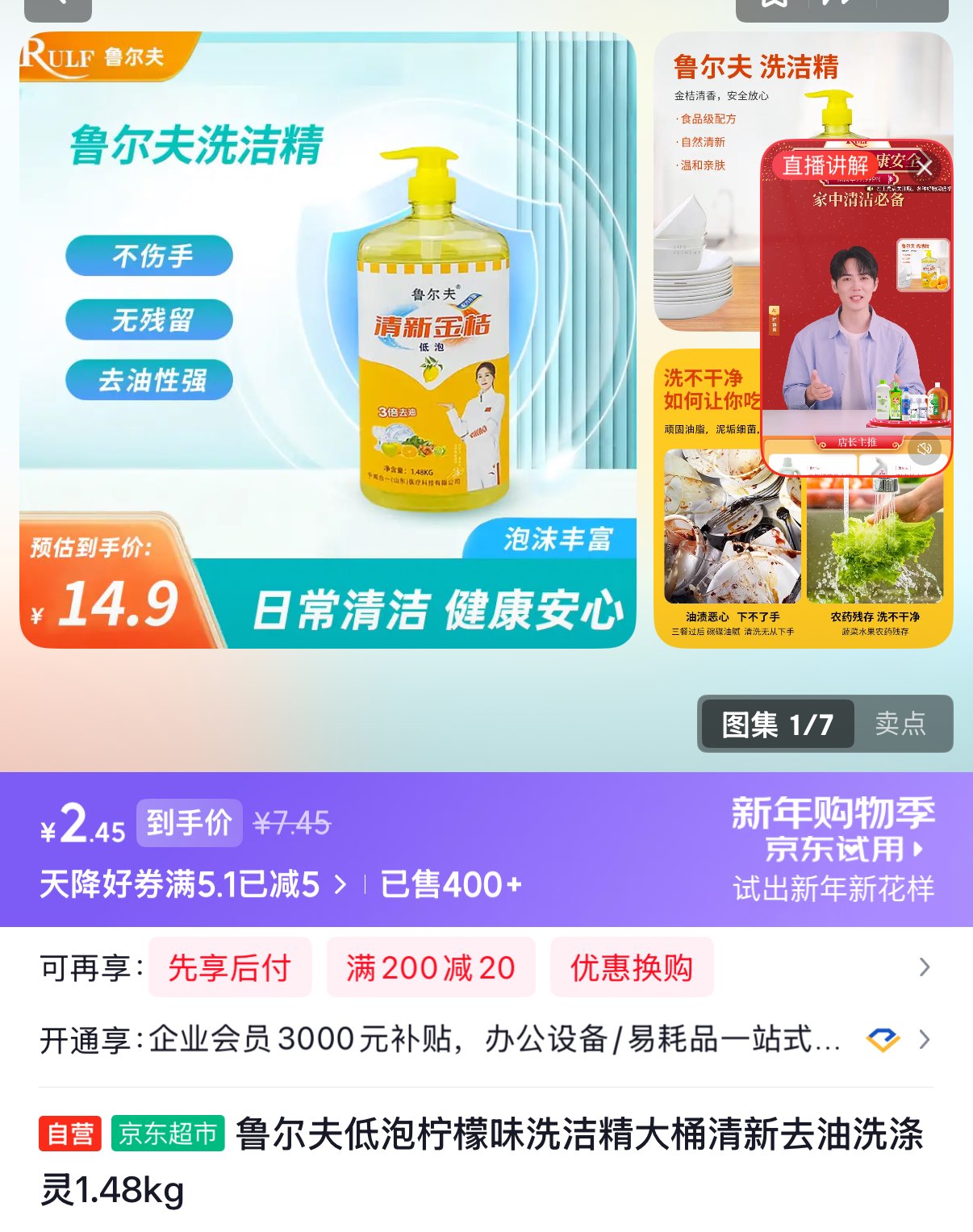Select the 优惠换购 chip
Image resolution: width=973 pixels, height=1232 pixels.
pos(631,967)
